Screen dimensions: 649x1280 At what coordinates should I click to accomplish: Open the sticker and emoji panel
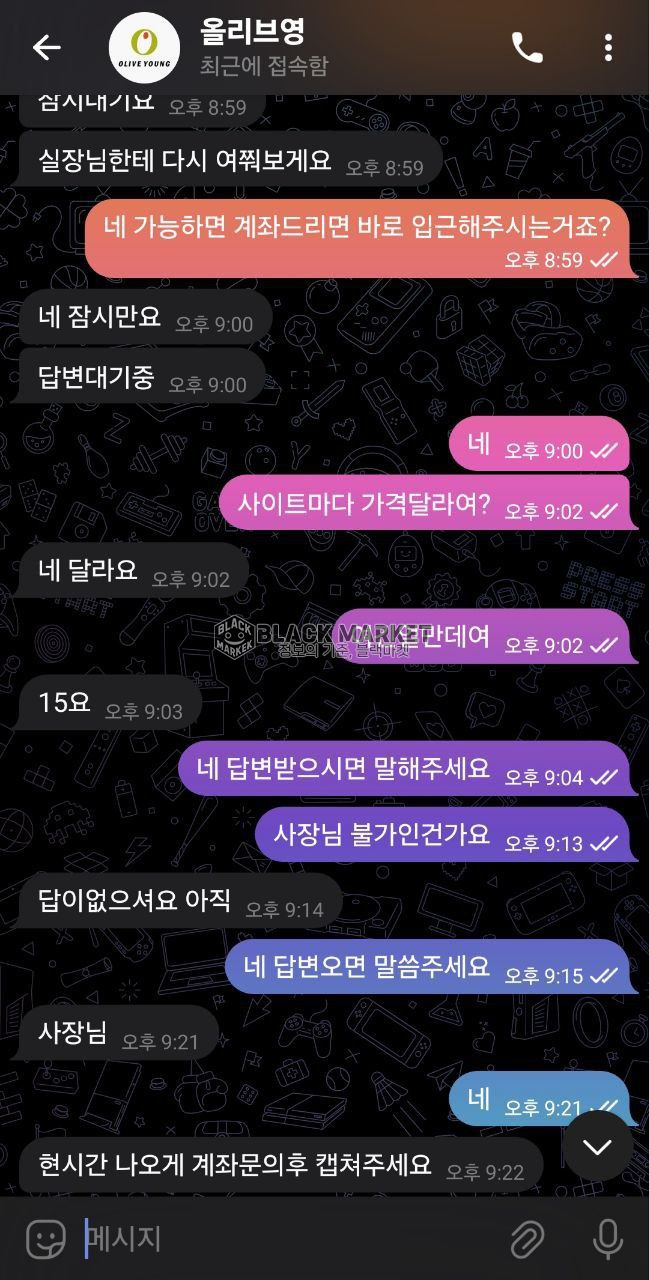coord(45,1240)
